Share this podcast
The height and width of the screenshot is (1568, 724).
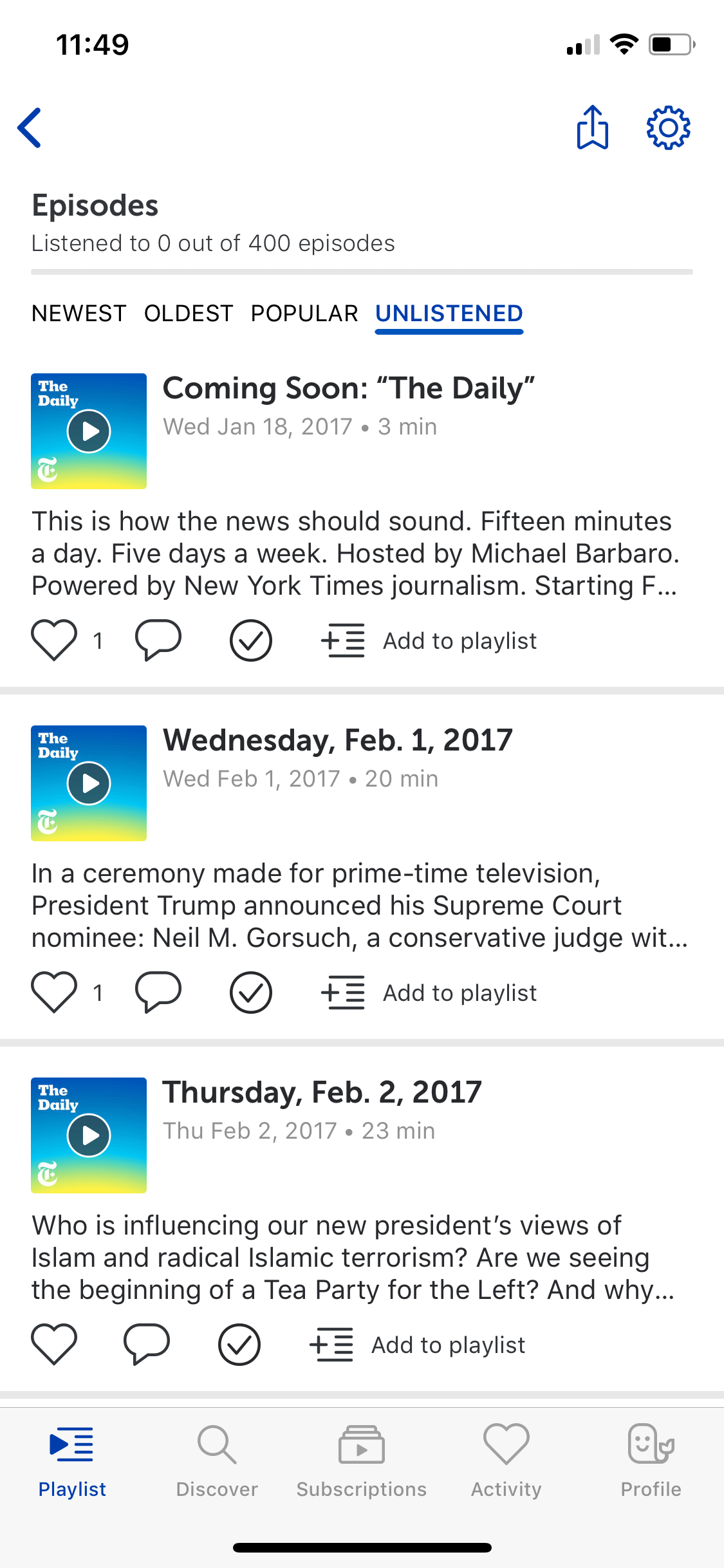[592, 127]
